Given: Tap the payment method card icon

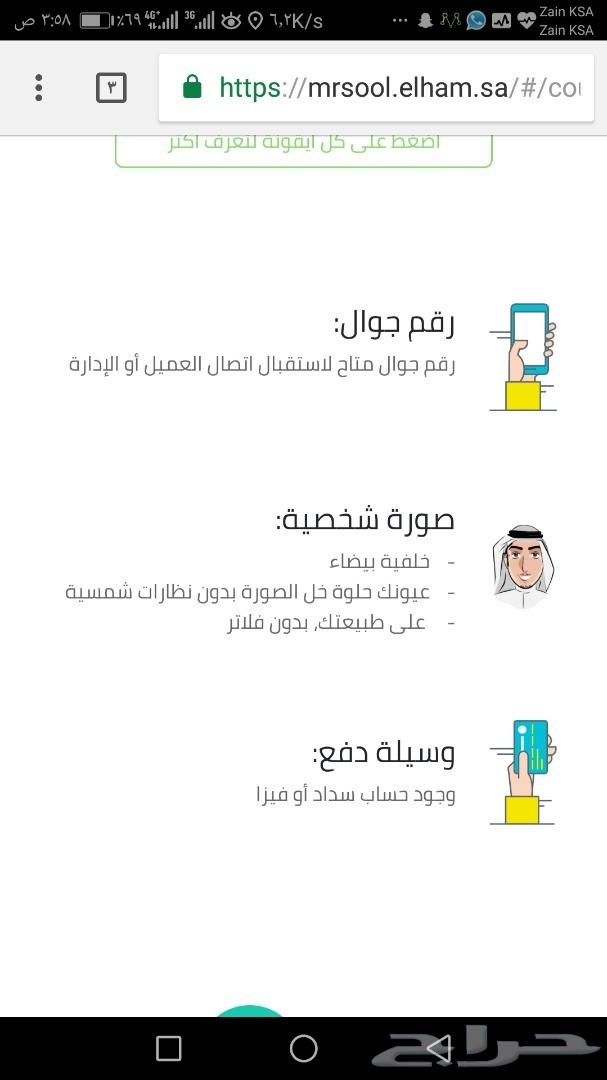Looking at the screenshot, I should [x=523, y=772].
